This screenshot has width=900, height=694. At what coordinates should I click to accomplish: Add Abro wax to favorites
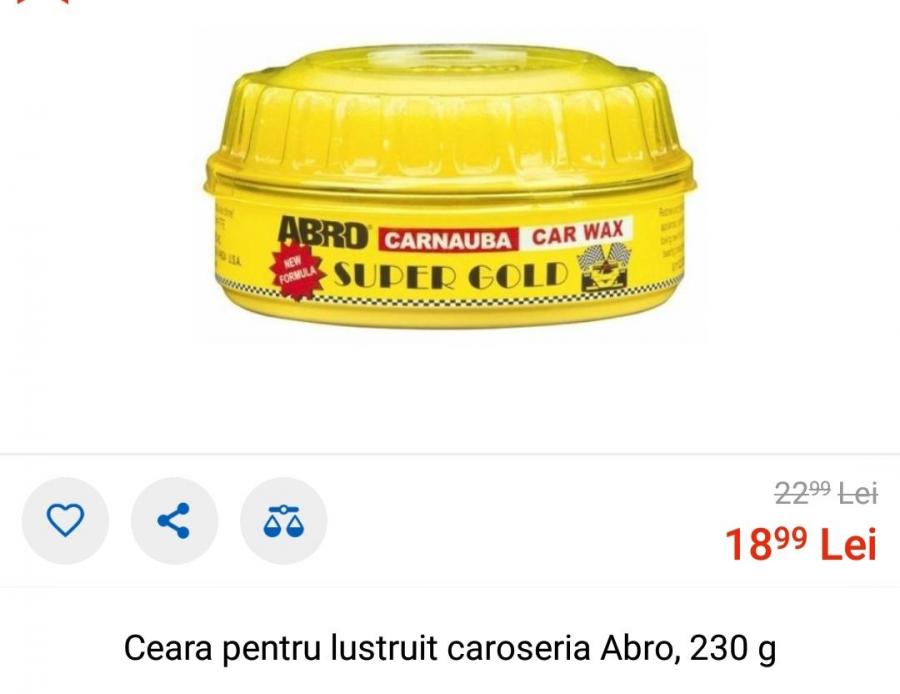(x=65, y=521)
